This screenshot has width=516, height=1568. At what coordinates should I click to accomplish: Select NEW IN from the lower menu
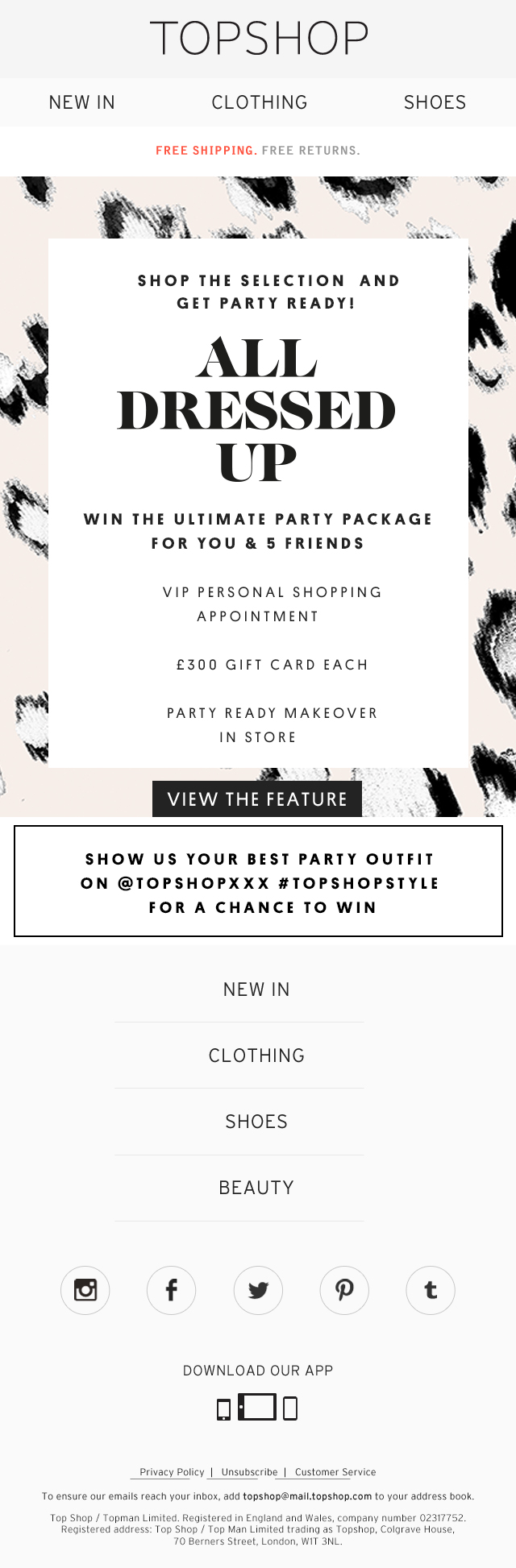point(256,989)
